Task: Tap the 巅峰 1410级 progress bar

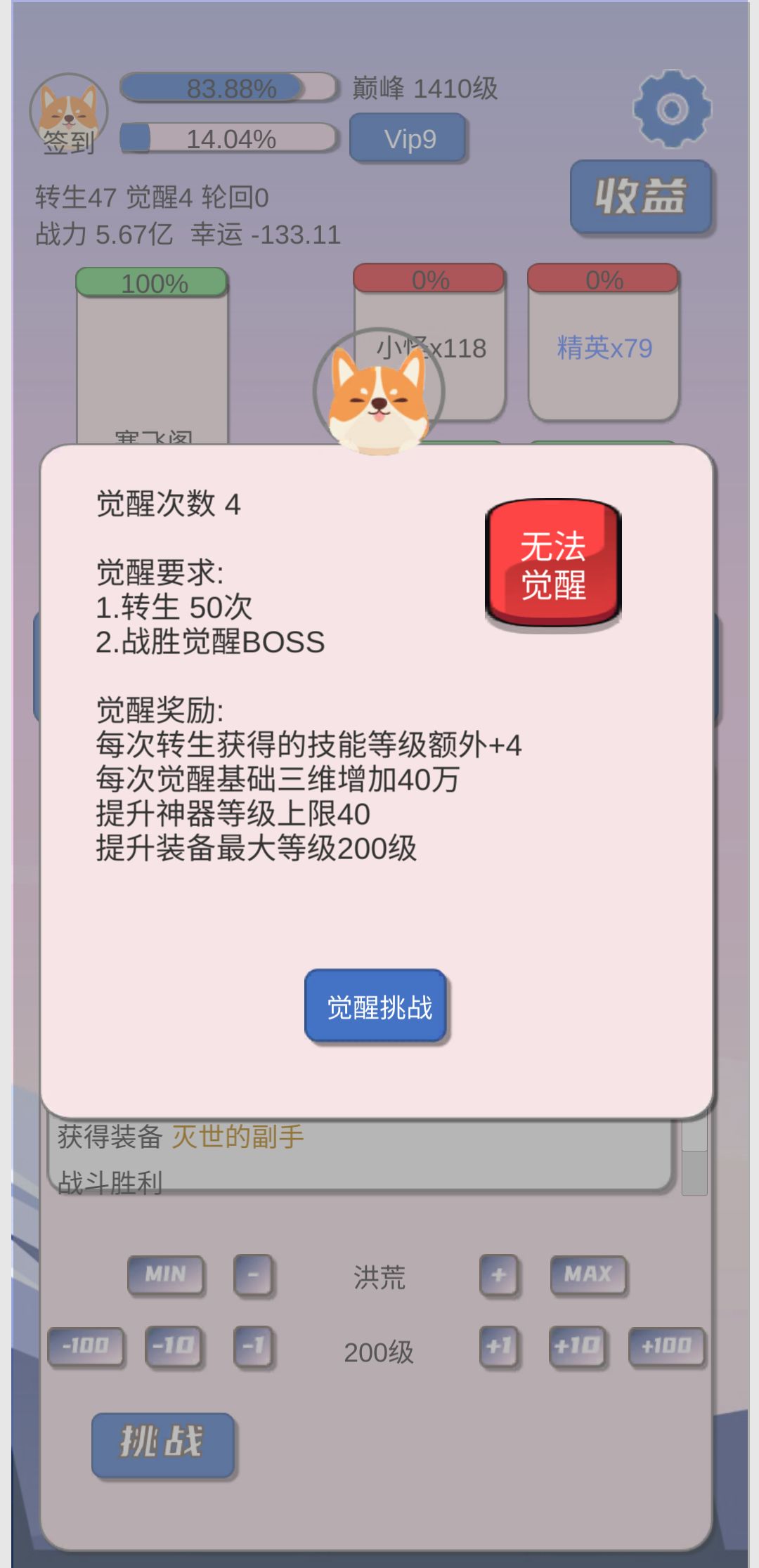Action: 226,89
